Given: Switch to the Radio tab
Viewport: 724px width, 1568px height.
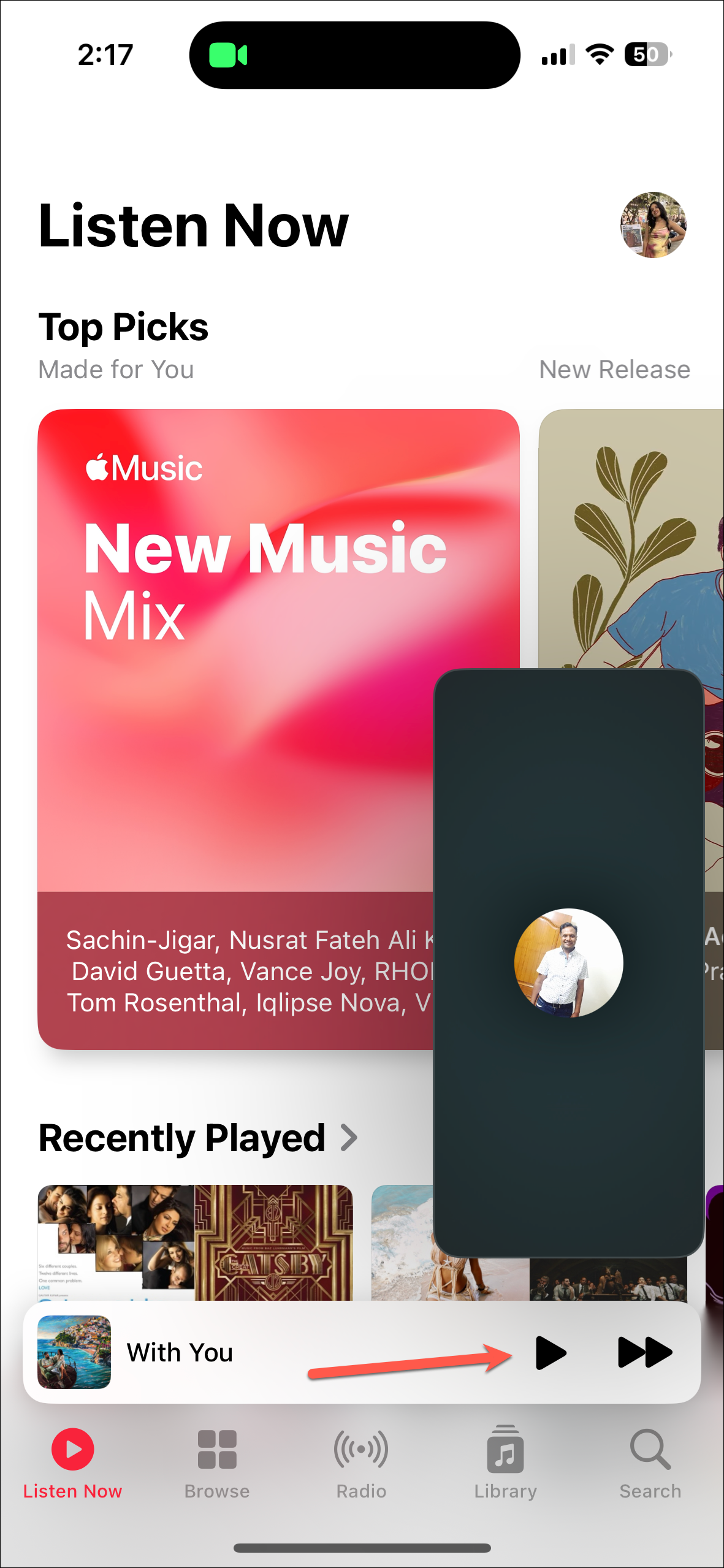Looking at the screenshot, I should click(361, 1463).
